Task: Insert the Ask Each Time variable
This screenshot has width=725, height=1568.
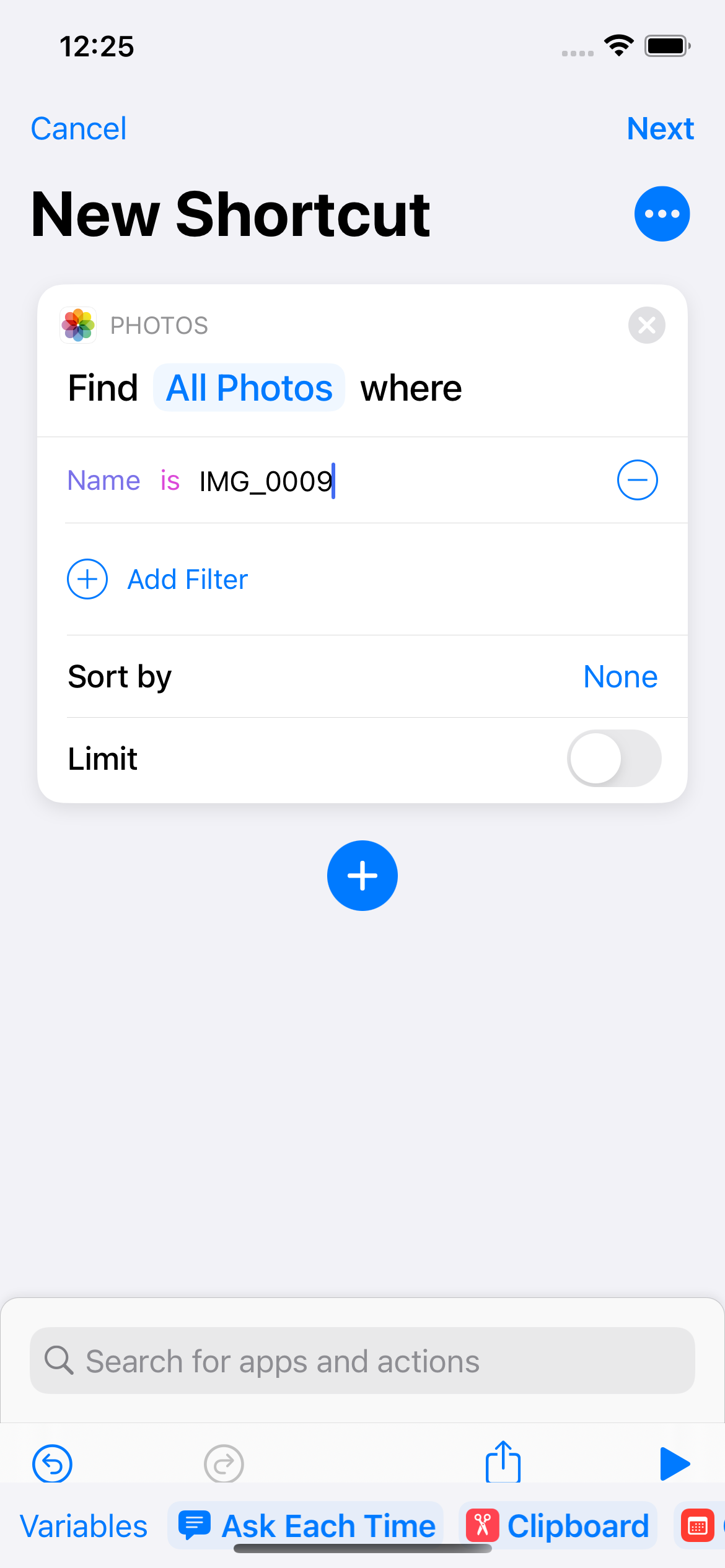Action: pos(306,1525)
